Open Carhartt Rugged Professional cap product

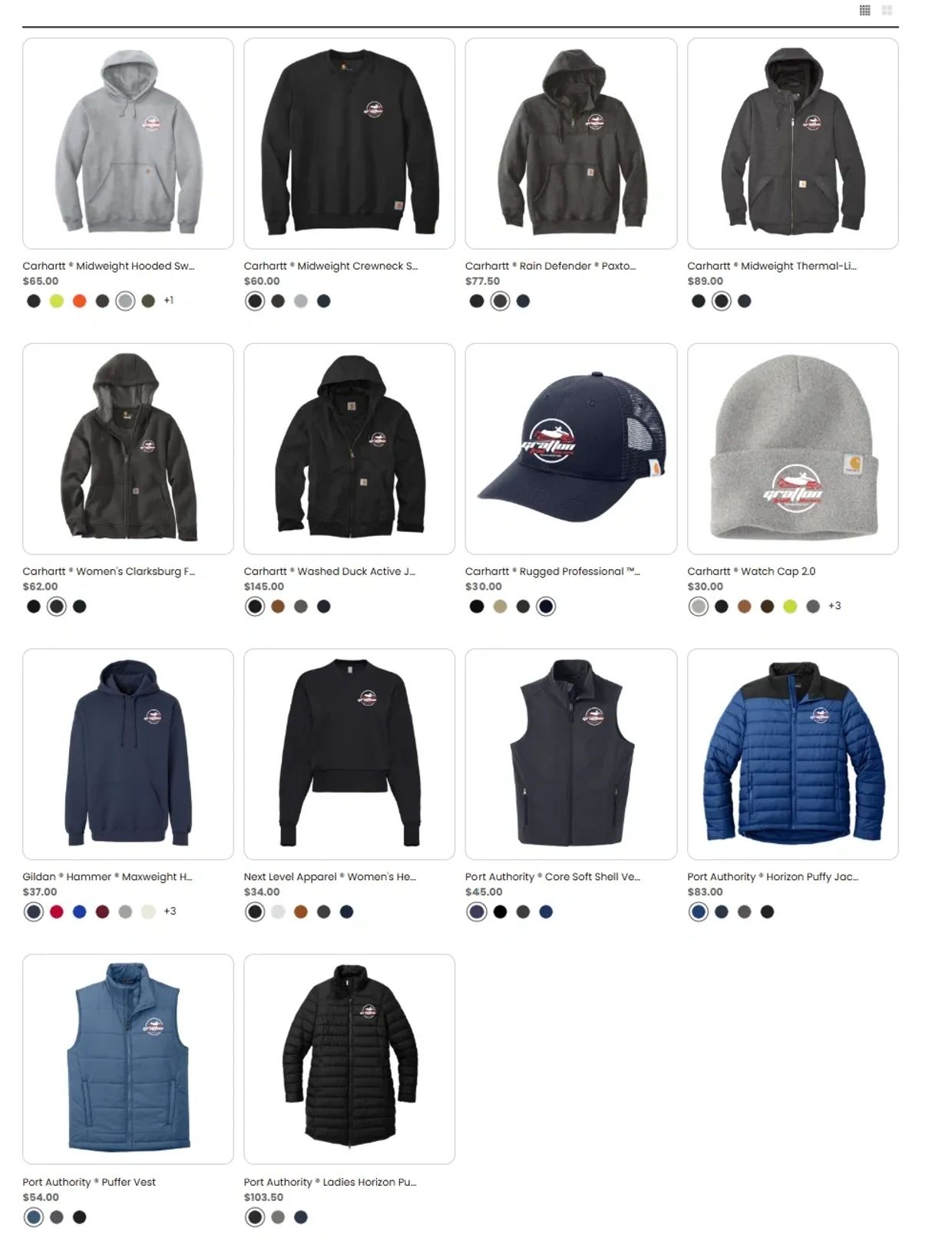click(551, 571)
